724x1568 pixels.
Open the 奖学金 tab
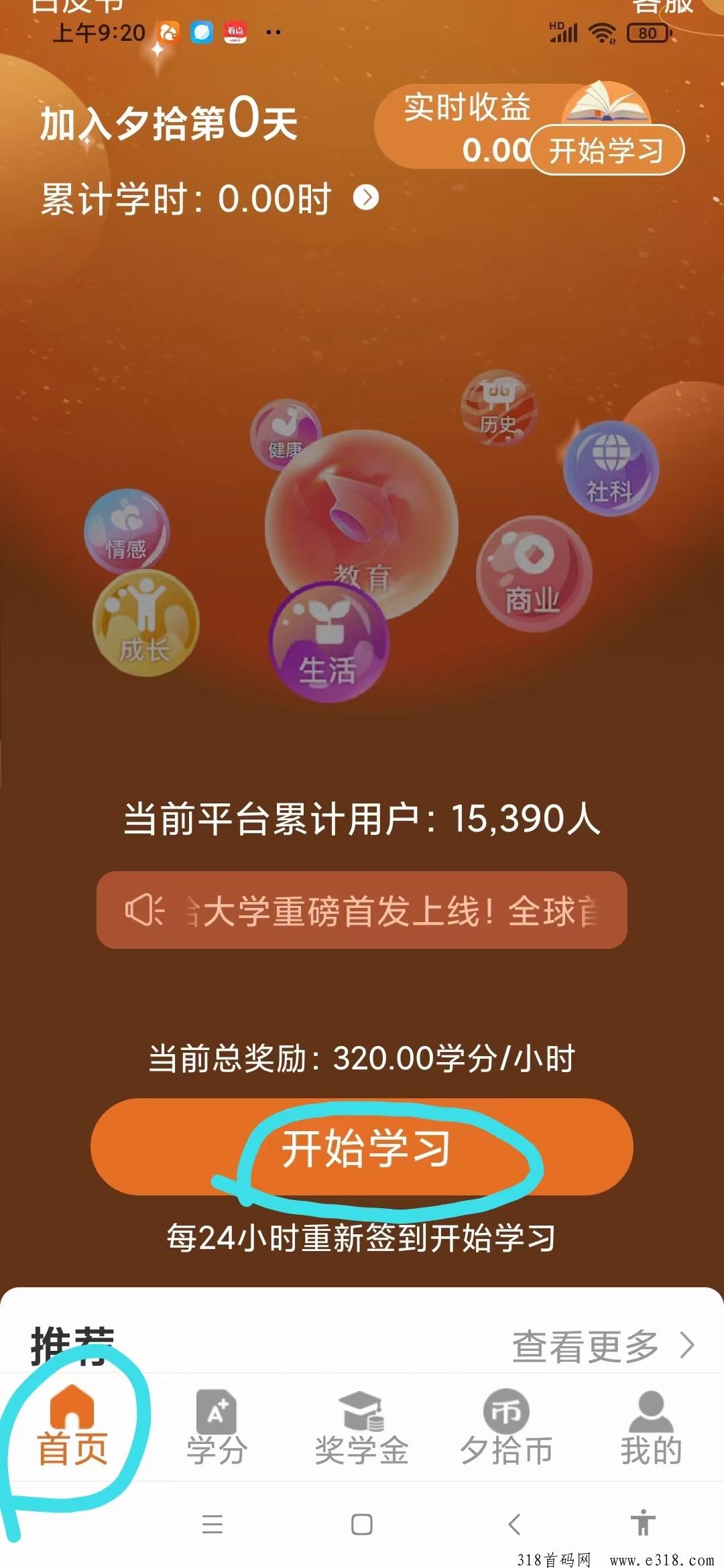(x=362, y=1427)
